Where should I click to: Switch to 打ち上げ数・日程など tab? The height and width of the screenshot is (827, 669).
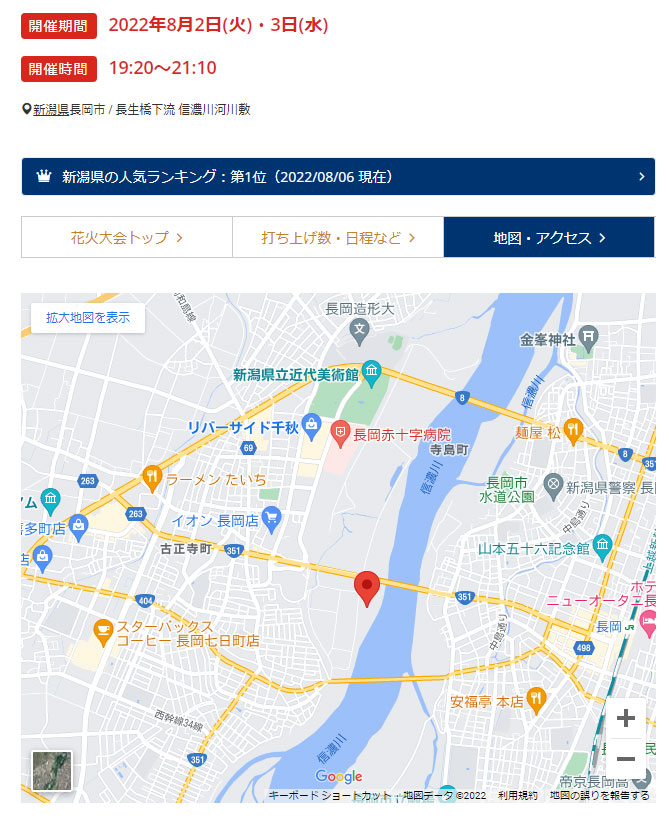coord(338,238)
